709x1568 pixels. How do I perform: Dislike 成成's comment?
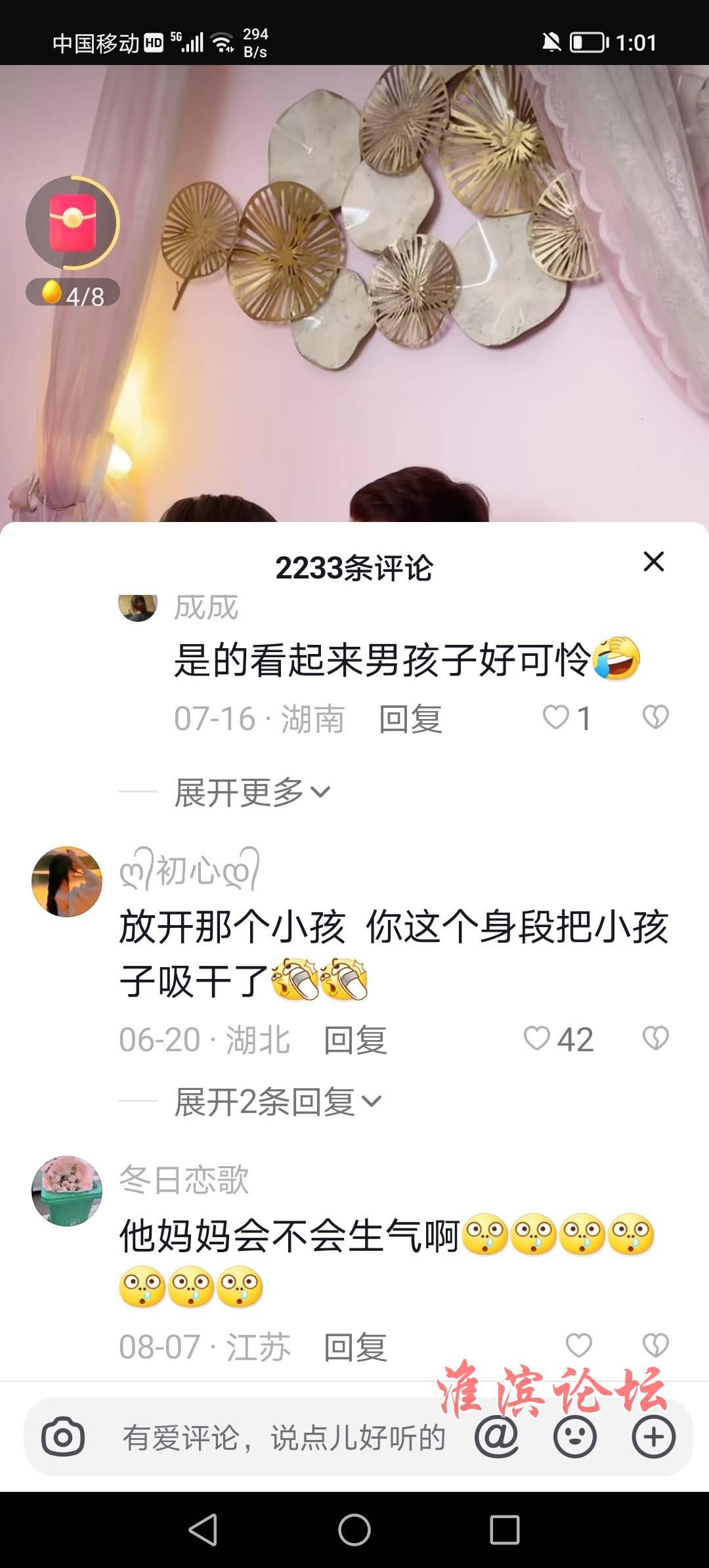point(655,717)
